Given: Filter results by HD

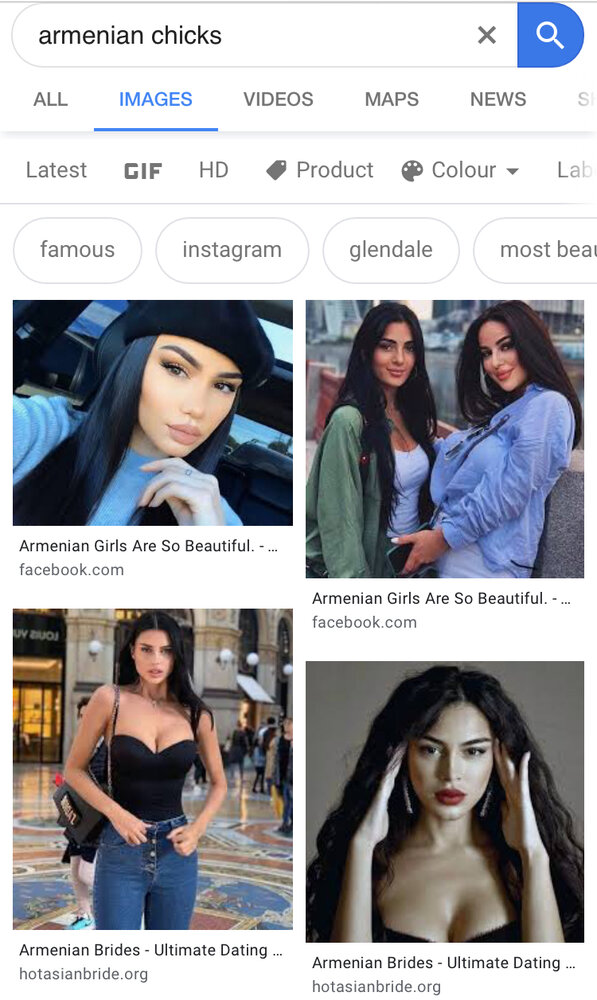Looking at the screenshot, I should pos(214,170).
